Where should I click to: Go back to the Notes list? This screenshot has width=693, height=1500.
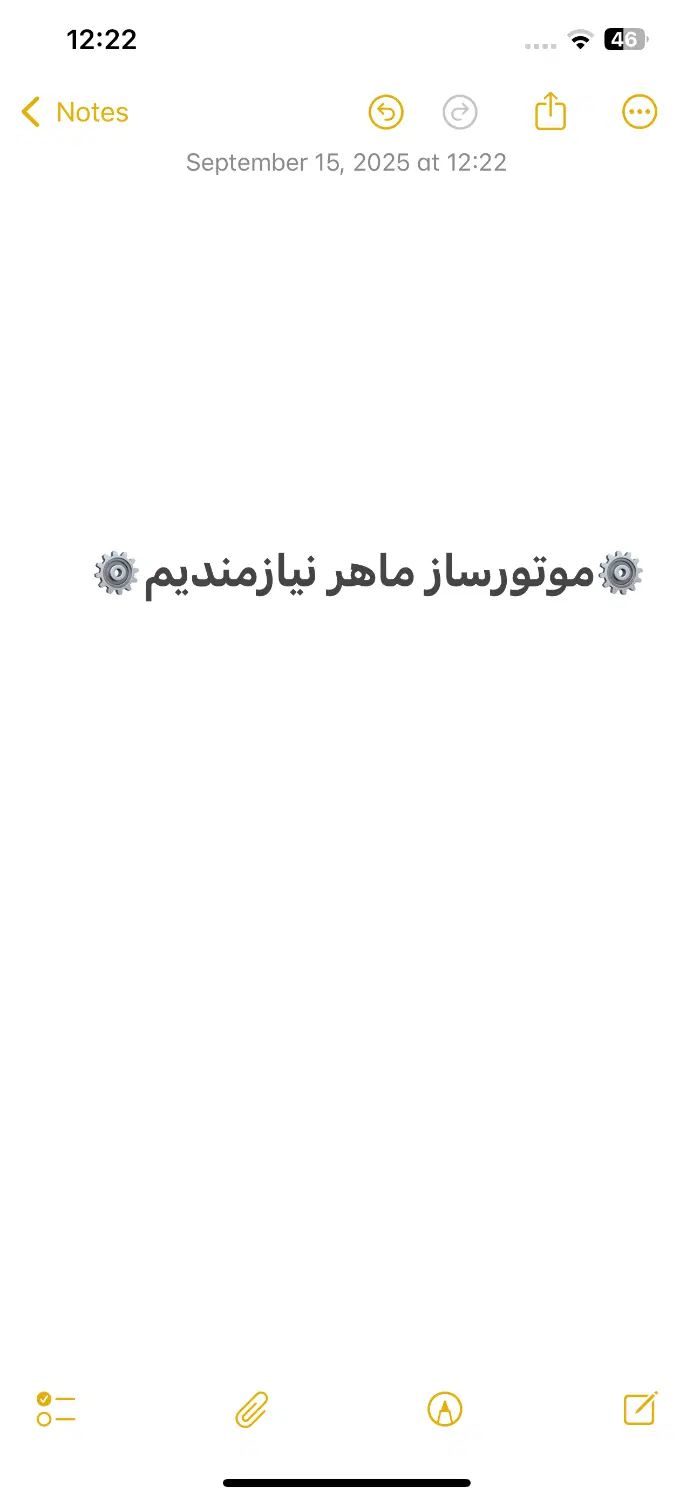coord(75,112)
